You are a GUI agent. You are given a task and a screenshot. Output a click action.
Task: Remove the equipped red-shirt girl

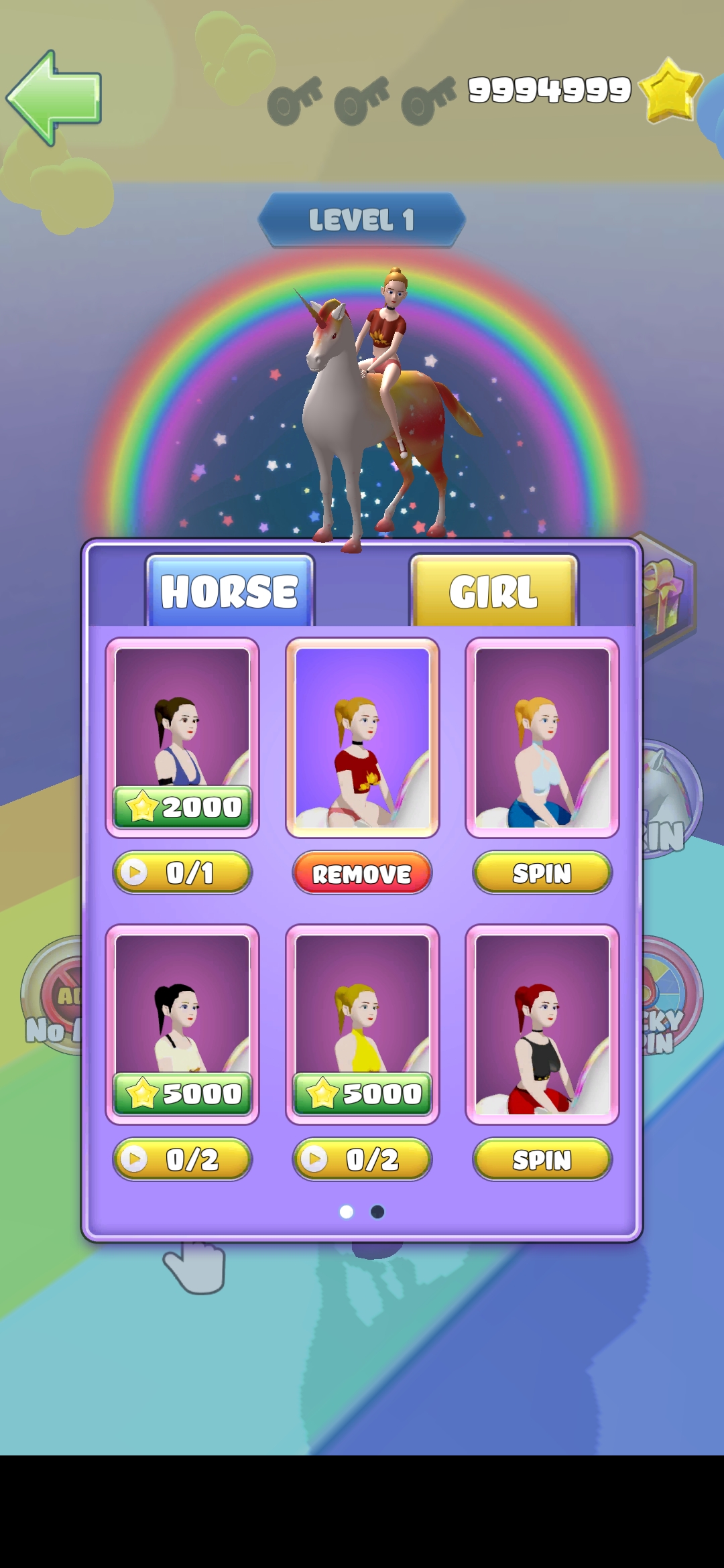(x=362, y=873)
